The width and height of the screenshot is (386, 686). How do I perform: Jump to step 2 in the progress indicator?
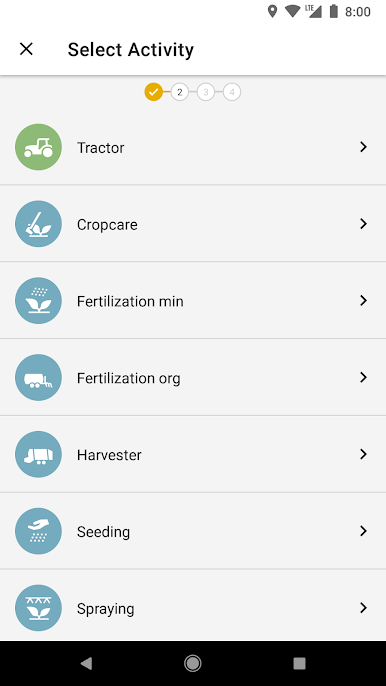[179, 92]
